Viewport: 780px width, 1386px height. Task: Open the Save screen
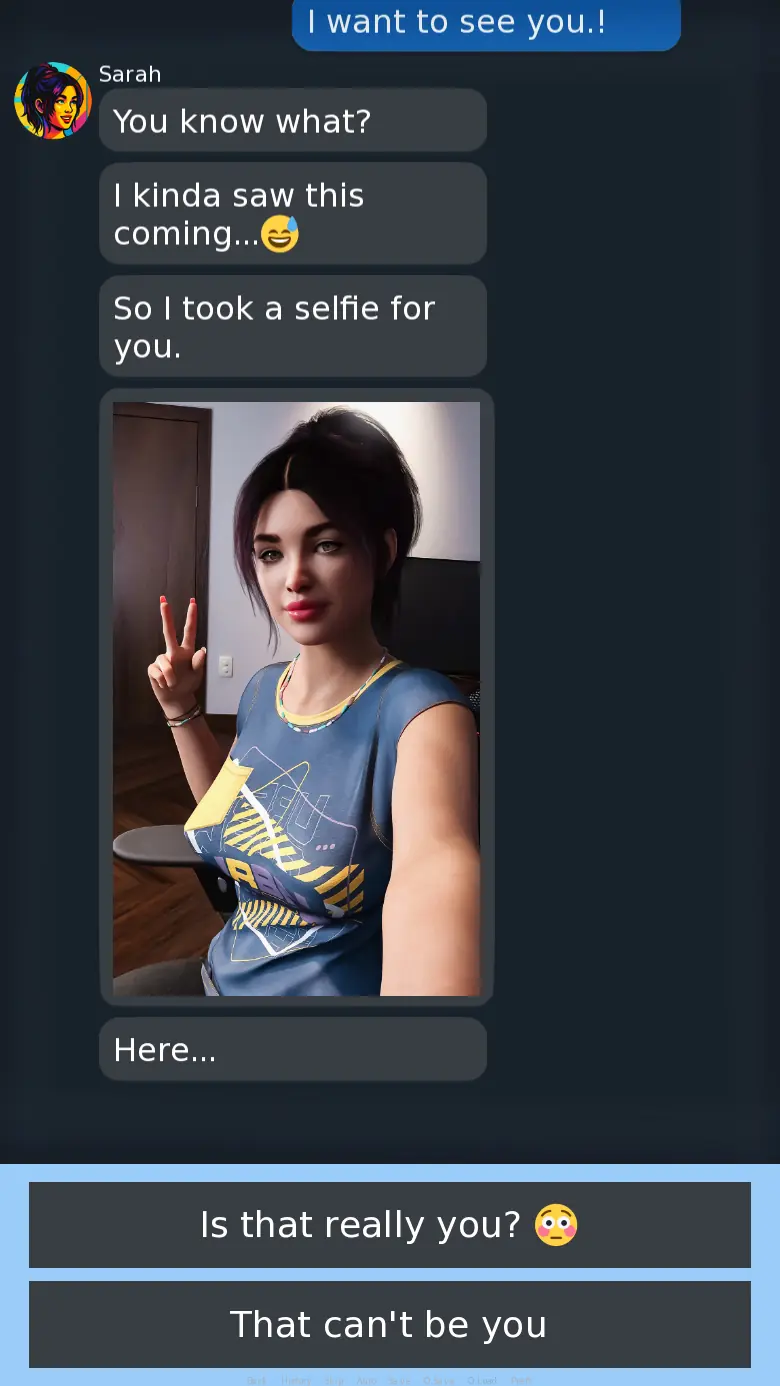[x=399, y=1381]
